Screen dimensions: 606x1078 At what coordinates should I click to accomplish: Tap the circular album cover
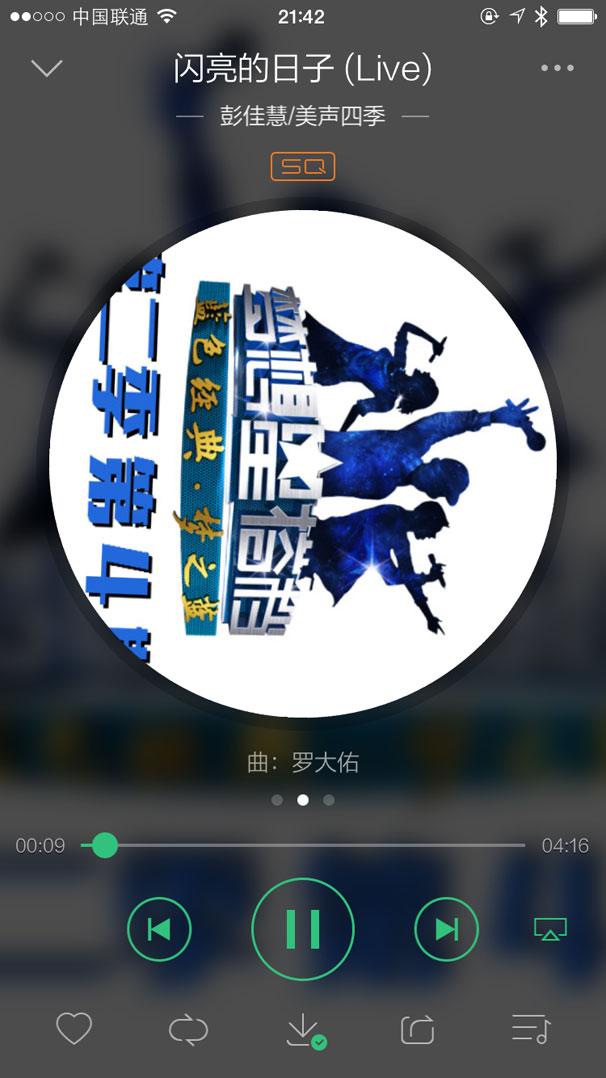click(x=303, y=463)
